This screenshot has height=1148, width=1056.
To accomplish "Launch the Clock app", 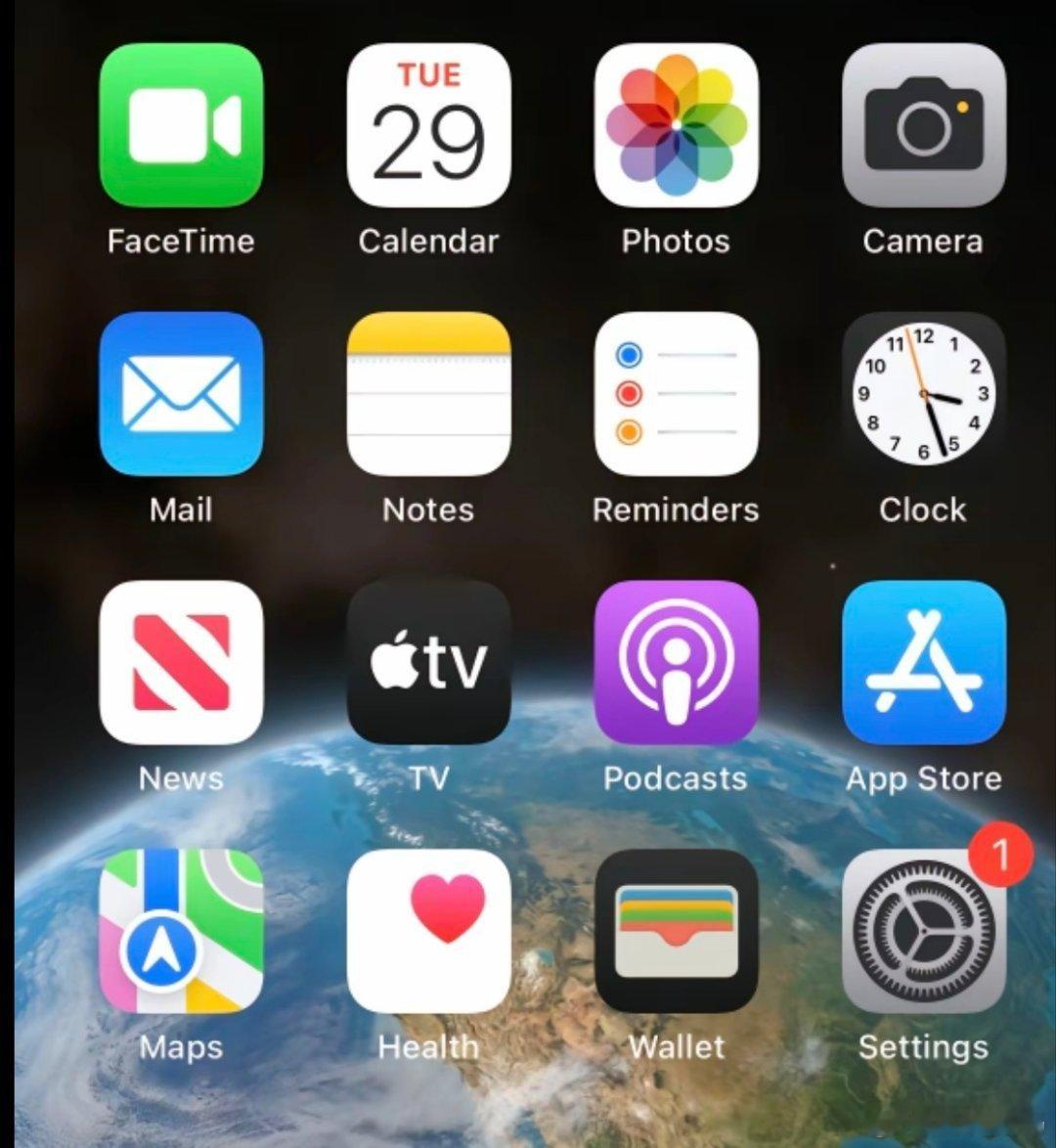I will [923, 394].
